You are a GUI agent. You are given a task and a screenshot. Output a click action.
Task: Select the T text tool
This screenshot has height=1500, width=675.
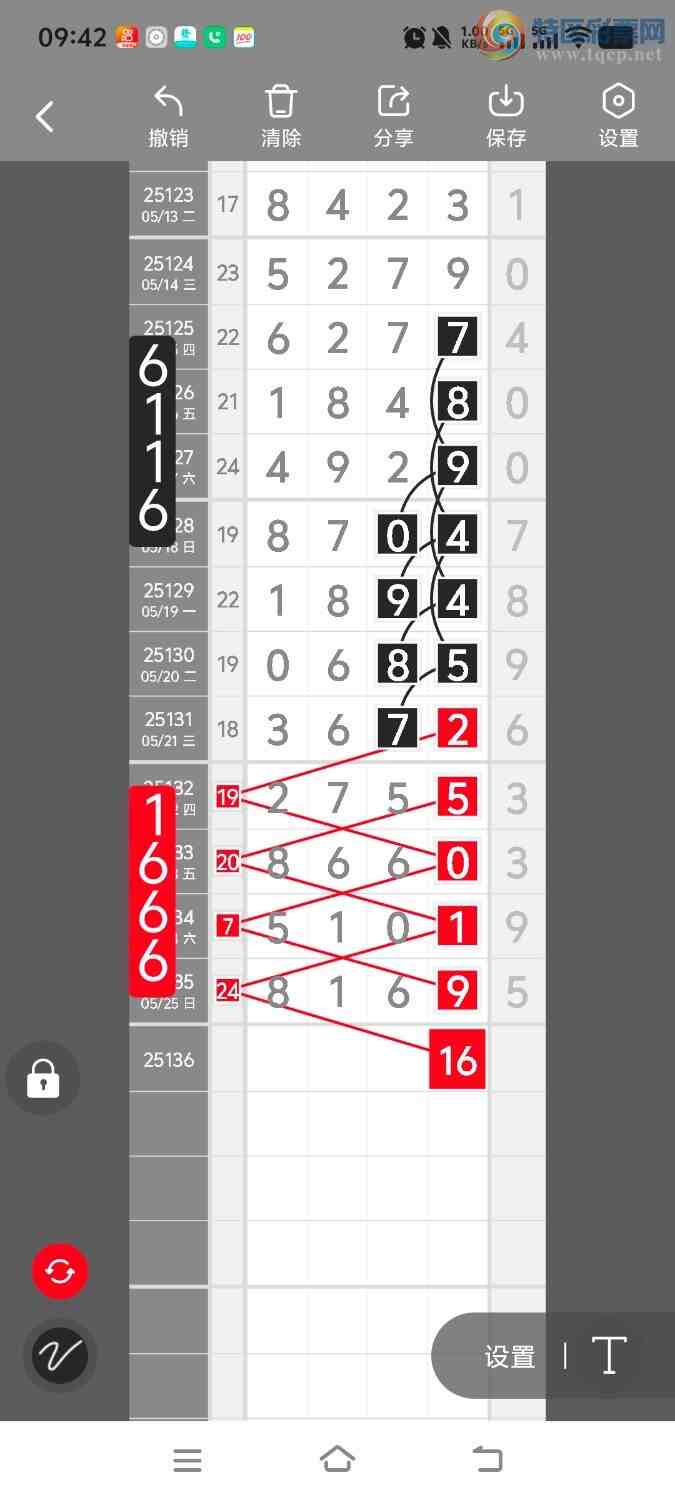(608, 1356)
